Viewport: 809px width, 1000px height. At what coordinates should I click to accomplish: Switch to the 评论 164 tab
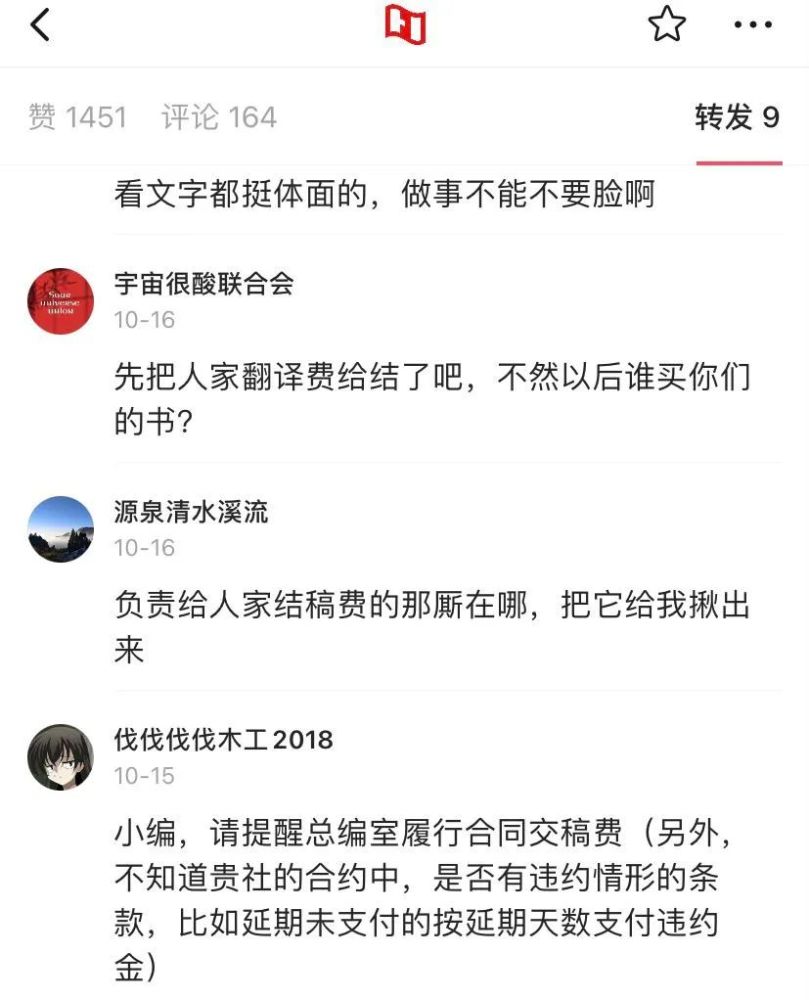pyautogui.click(x=218, y=118)
